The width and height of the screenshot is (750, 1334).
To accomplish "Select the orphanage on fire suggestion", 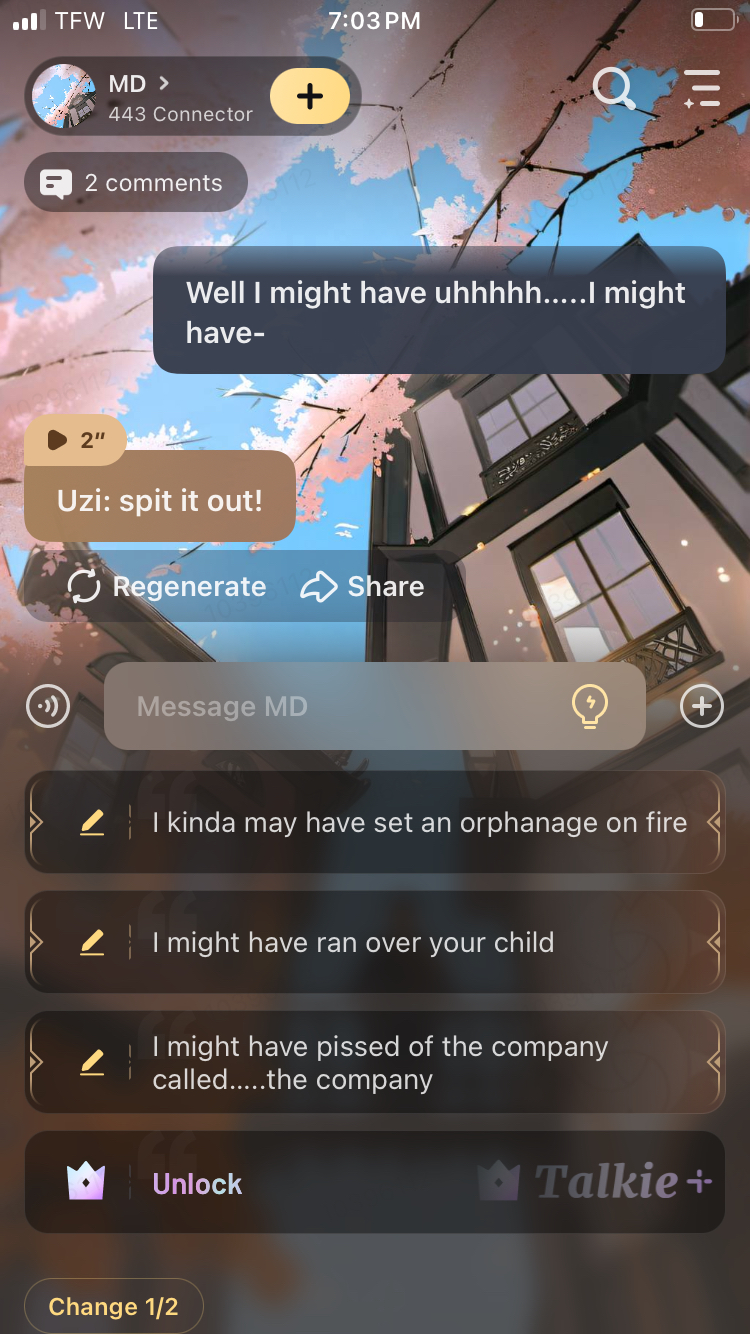I will click(x=420, y=823).
